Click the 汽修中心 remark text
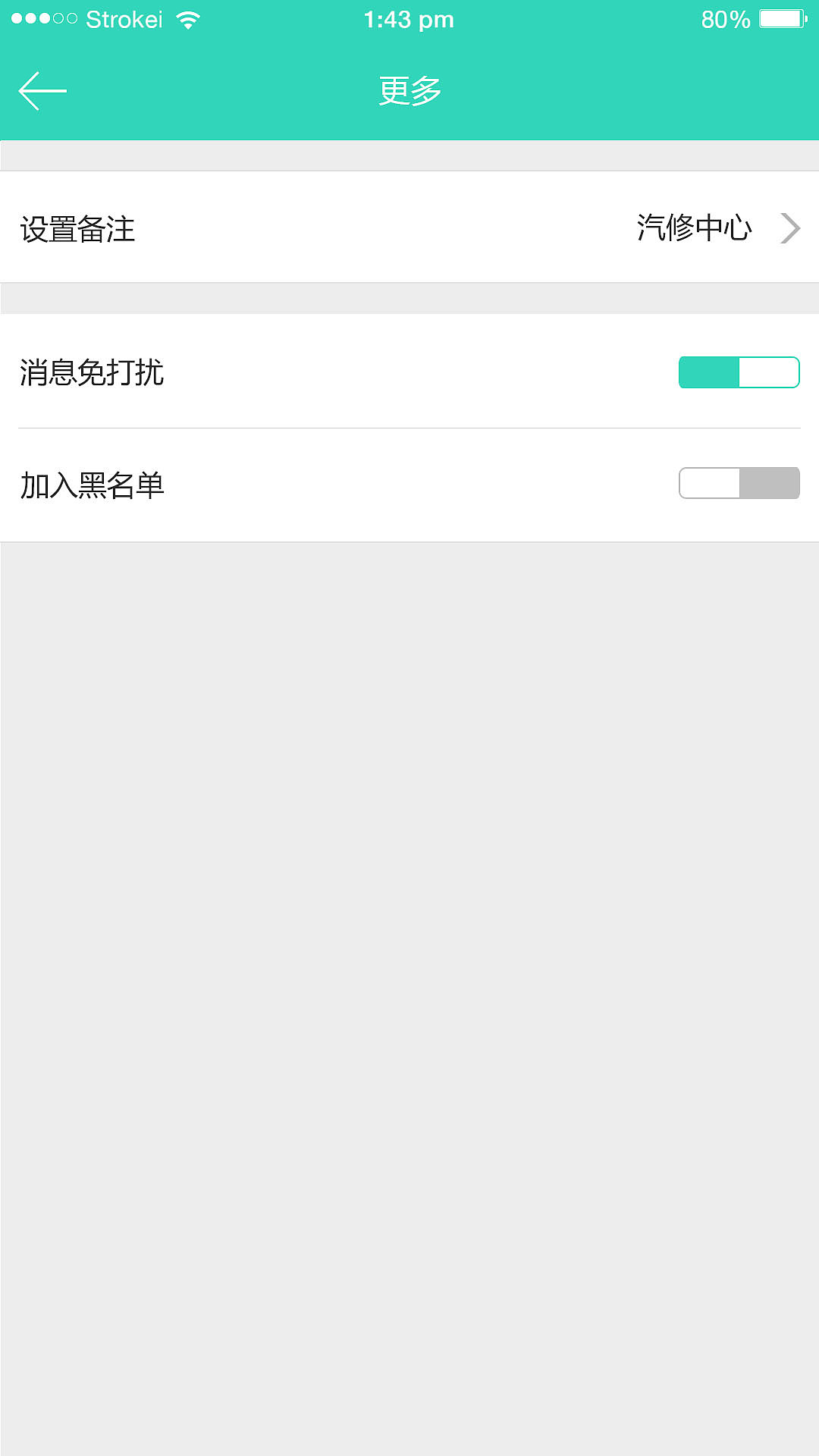The width and height of the screenshot is (819, 1456). (694, 227)
